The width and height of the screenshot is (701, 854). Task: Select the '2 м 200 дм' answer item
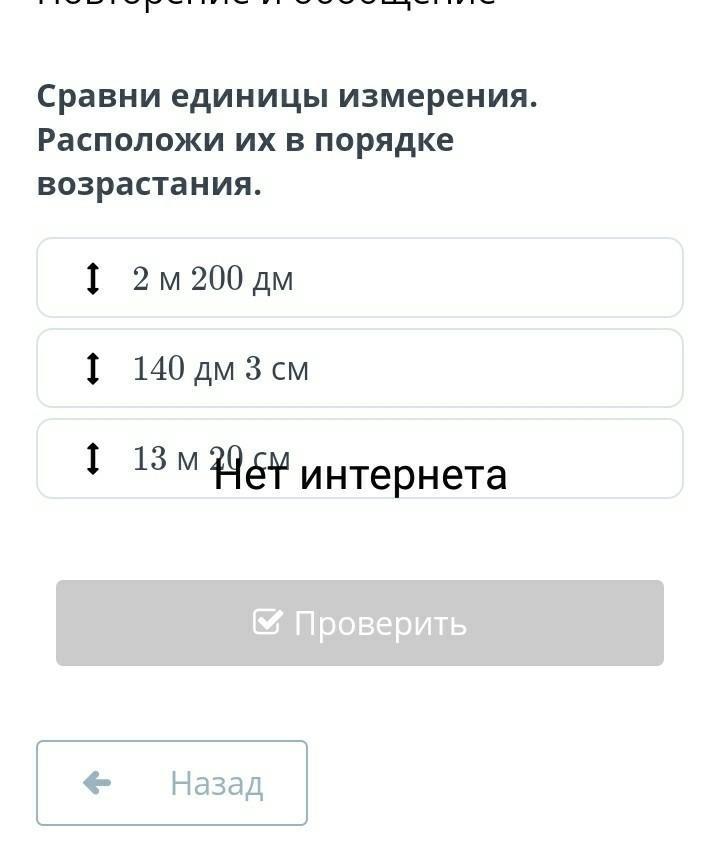coord(359,278)
